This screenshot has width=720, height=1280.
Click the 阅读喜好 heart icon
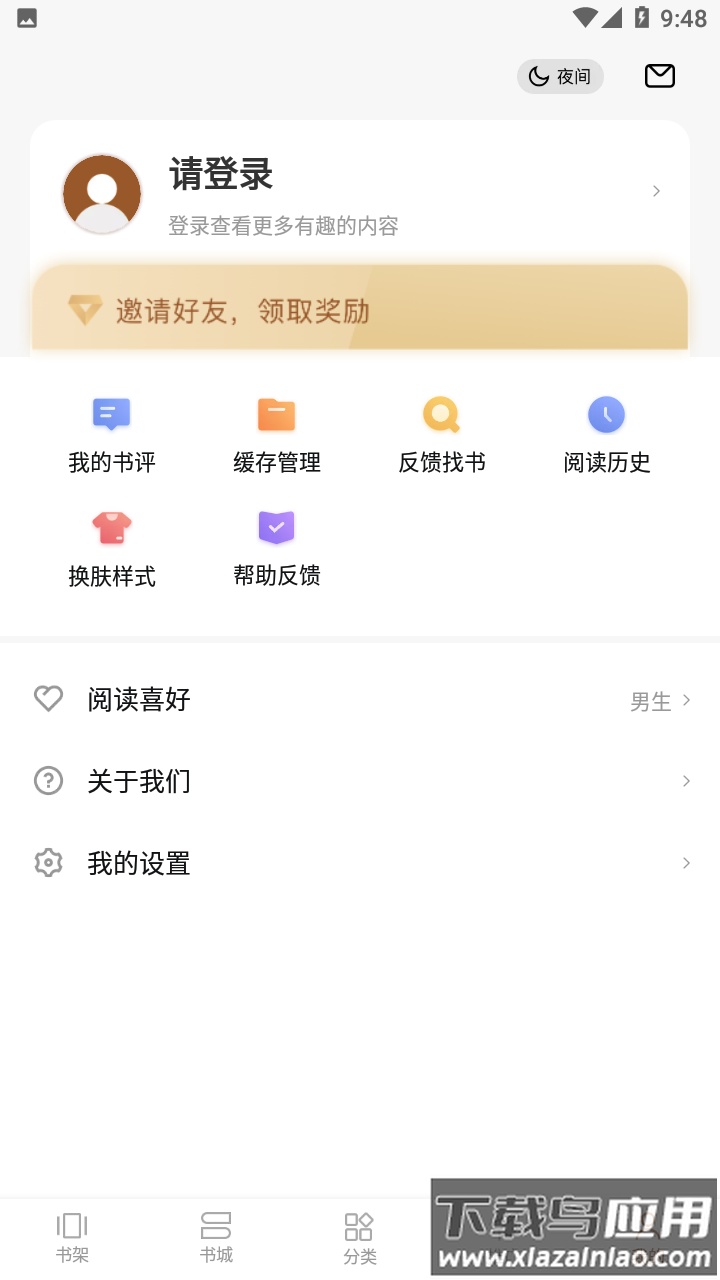[48, 699]
